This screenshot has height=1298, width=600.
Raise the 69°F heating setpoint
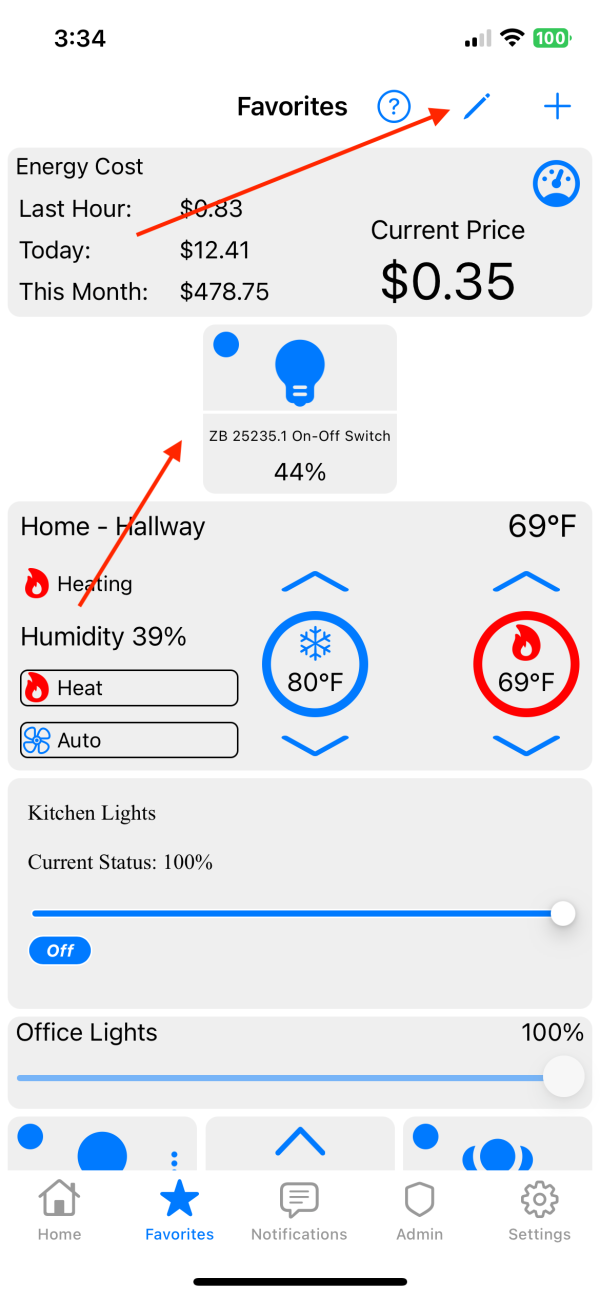526,582
